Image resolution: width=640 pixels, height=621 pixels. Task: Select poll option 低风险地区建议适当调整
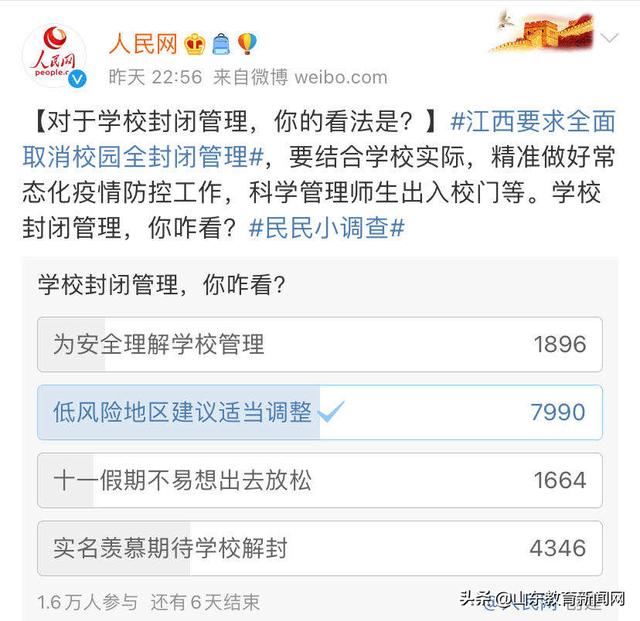(319, 412)
